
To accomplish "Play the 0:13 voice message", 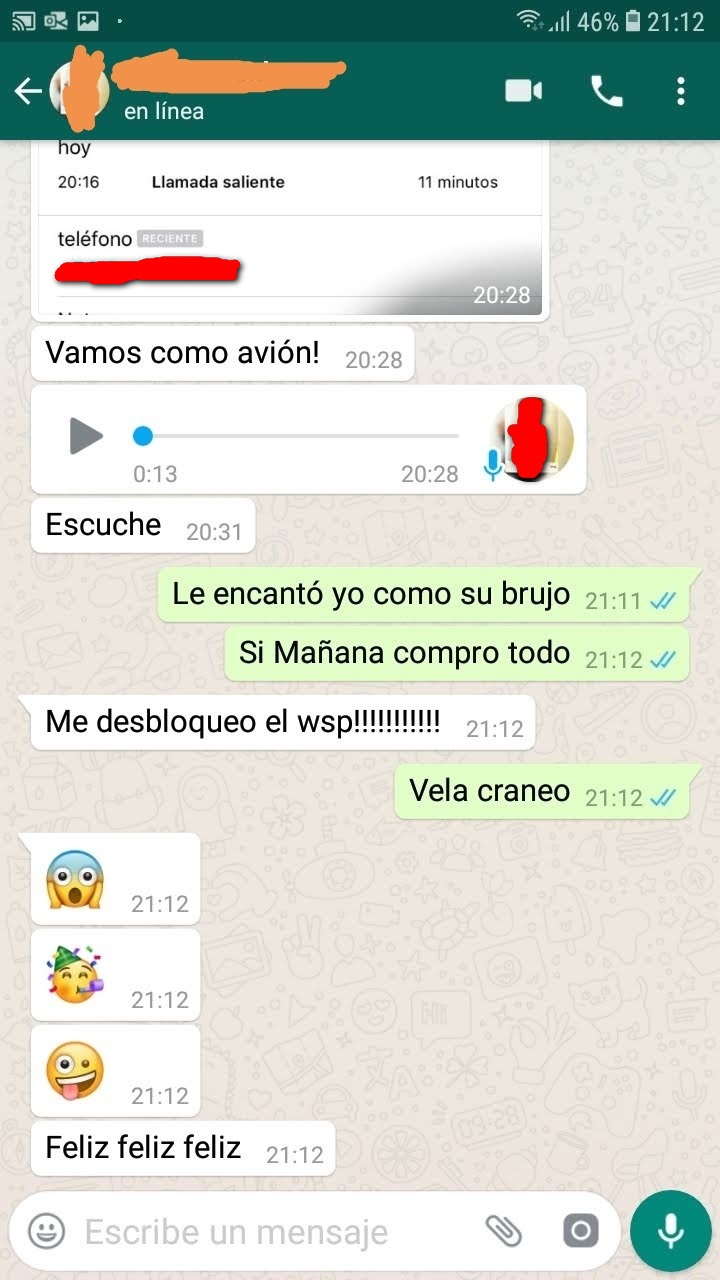I will (86, 436).
